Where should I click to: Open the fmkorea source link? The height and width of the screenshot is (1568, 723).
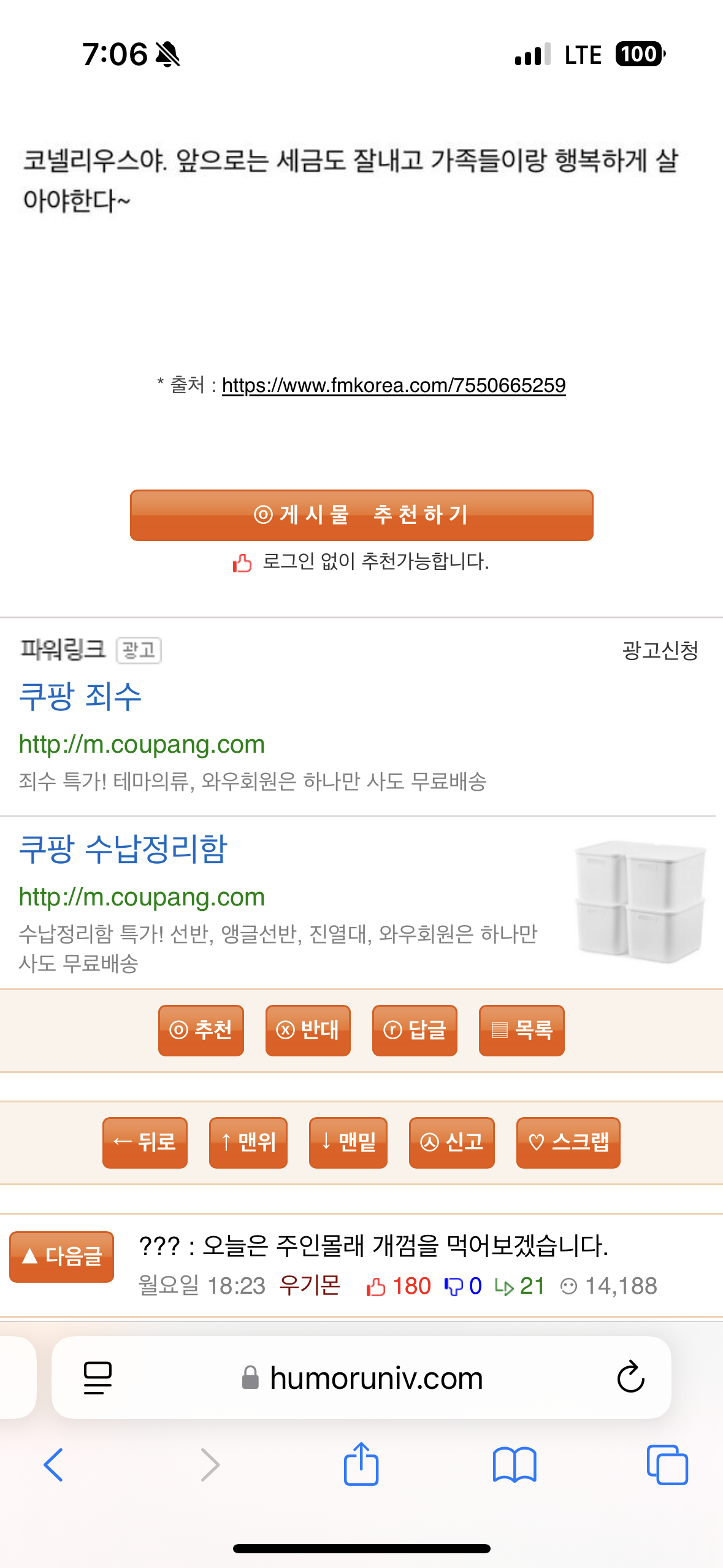coord(394,385)
